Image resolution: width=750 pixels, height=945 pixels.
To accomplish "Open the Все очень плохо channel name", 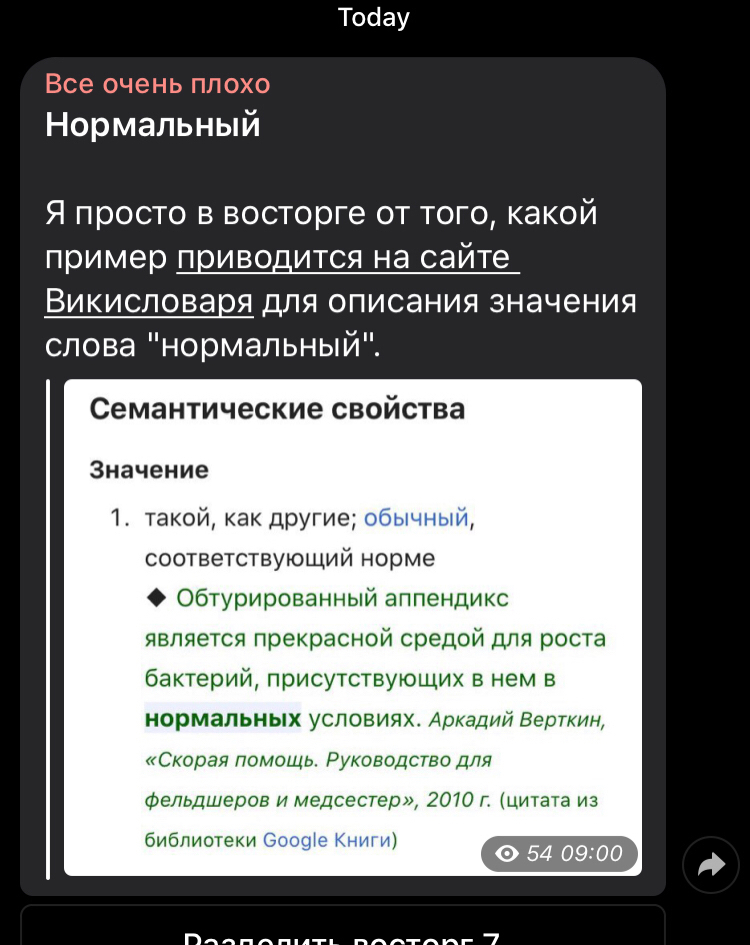I will pyautogui.click(x=157, y=84).
